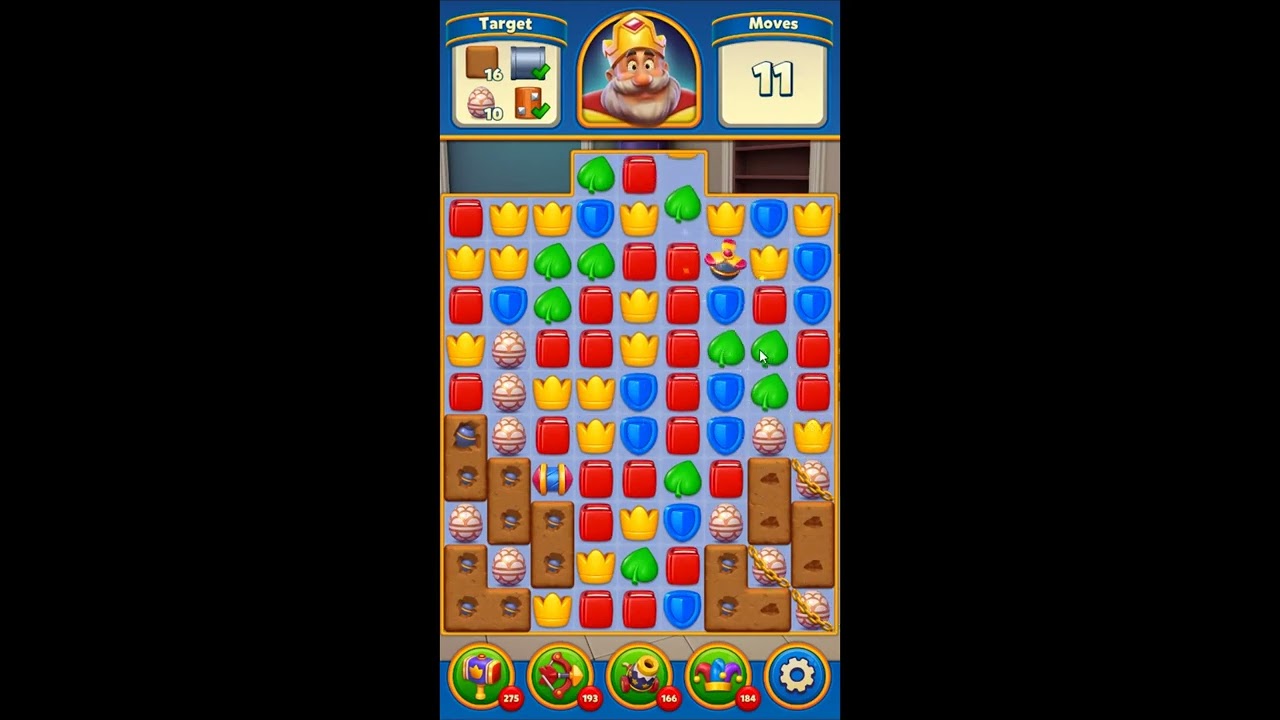Choose the jester hat booster
Image resolution: width=1280 pixels, height=720 pixels.
pos(718,674)
